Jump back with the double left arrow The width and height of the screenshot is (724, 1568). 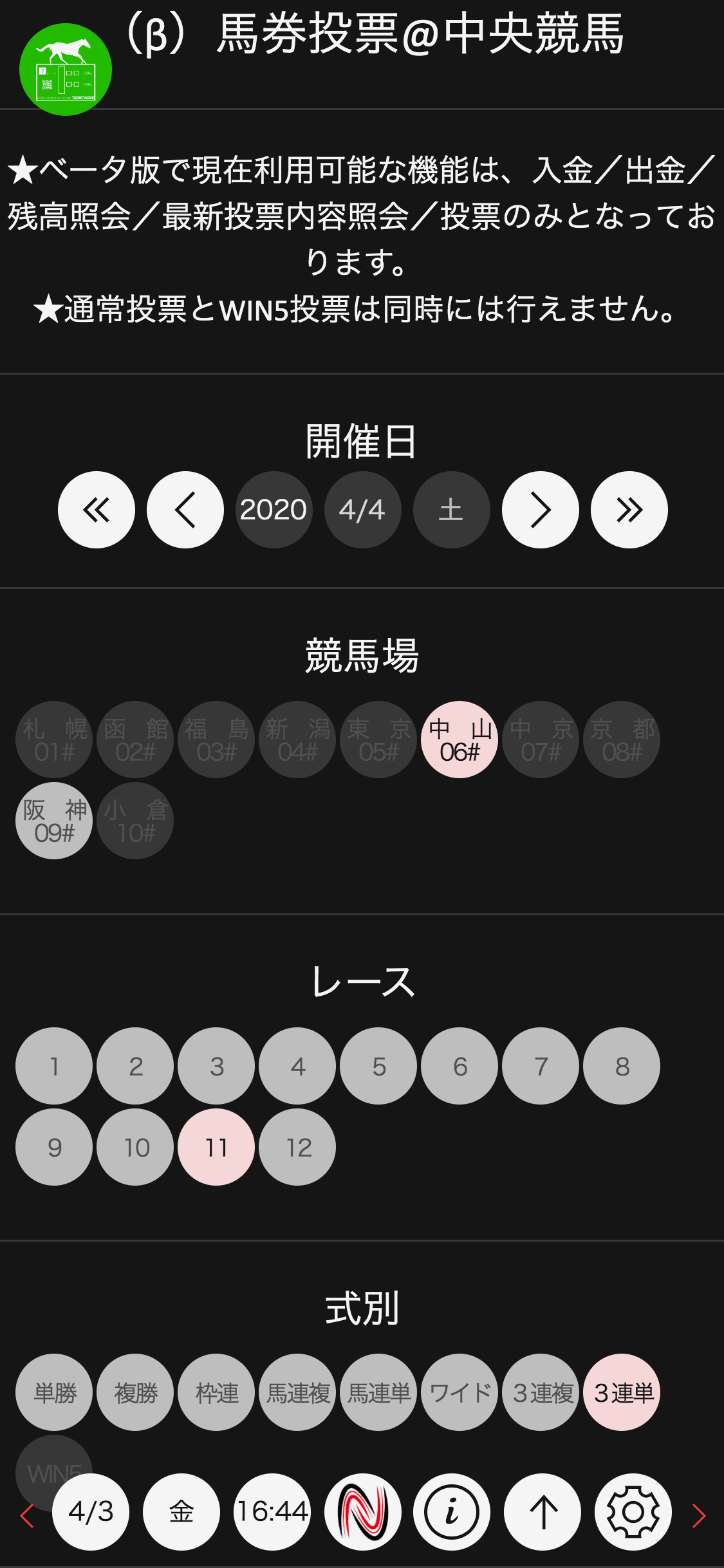click(x=97, y=510)
